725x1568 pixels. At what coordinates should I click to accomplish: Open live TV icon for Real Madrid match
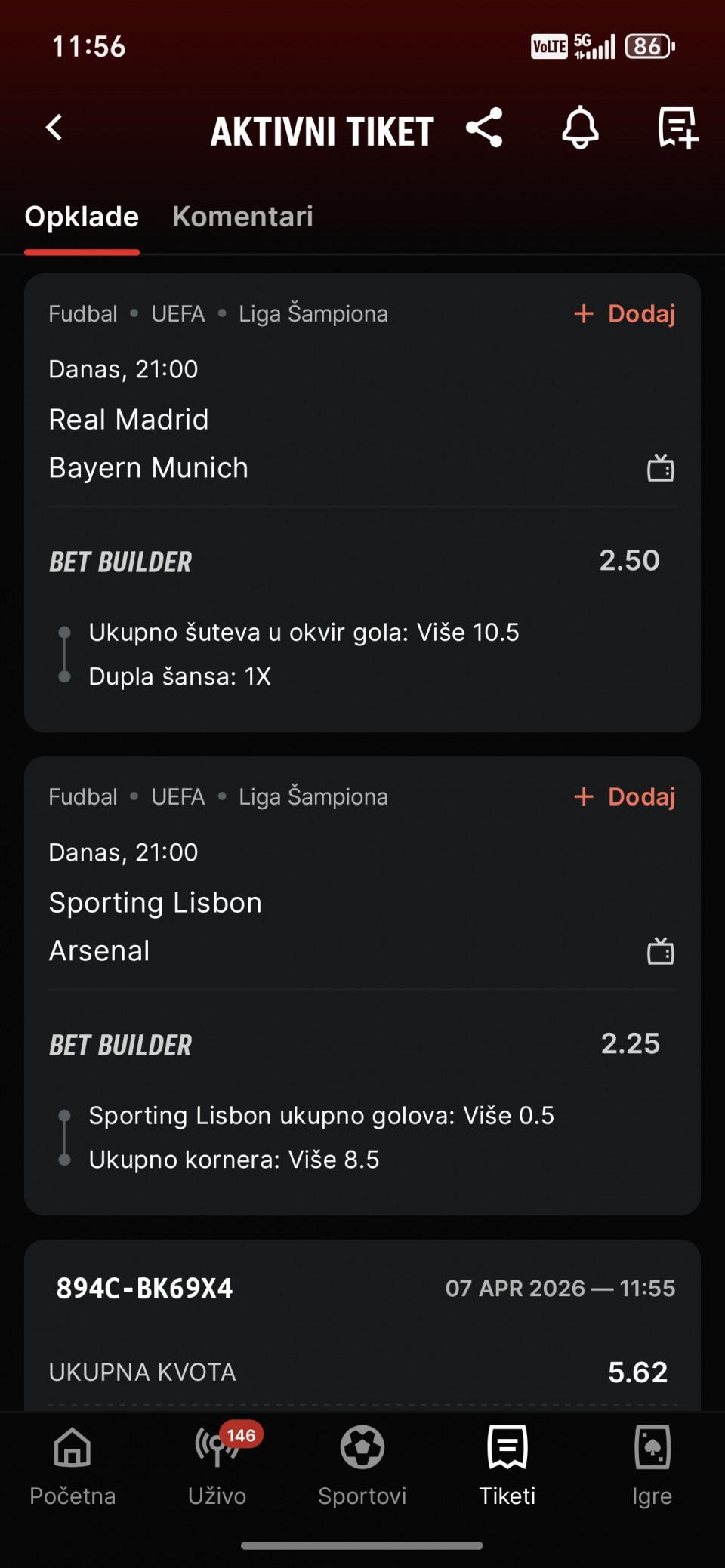660,468
